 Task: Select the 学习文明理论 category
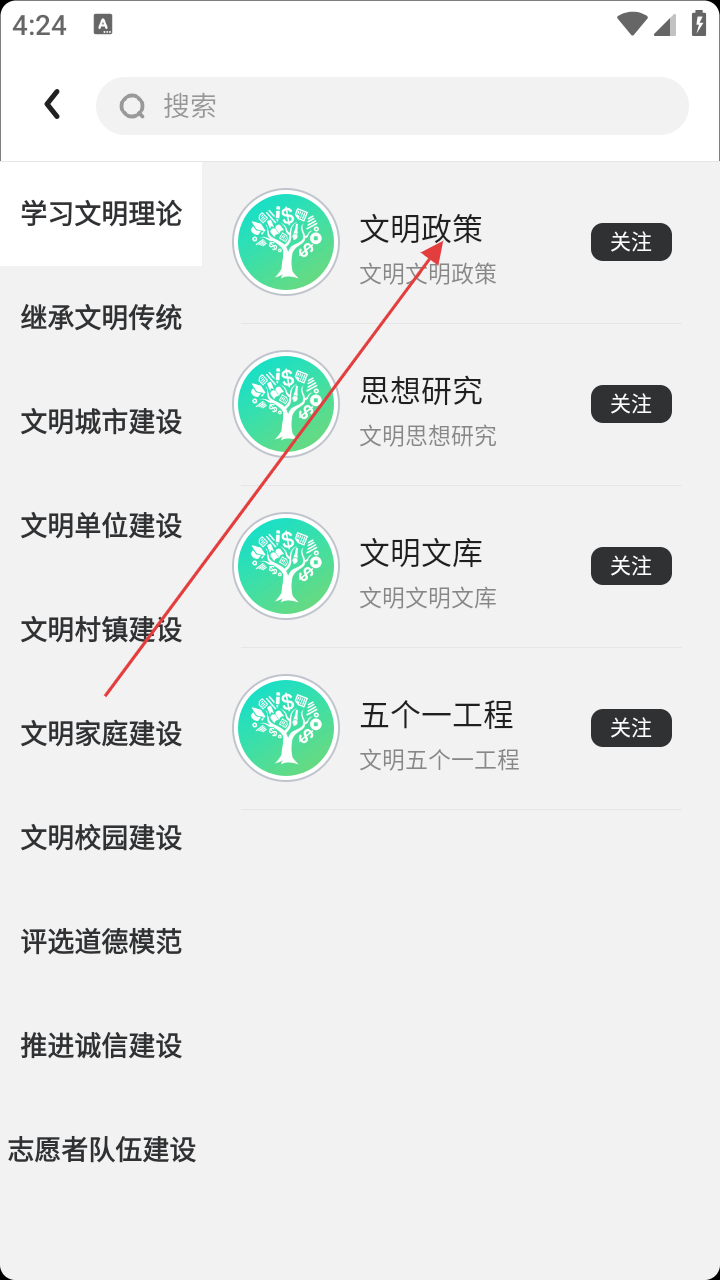(x=101, y=214)
